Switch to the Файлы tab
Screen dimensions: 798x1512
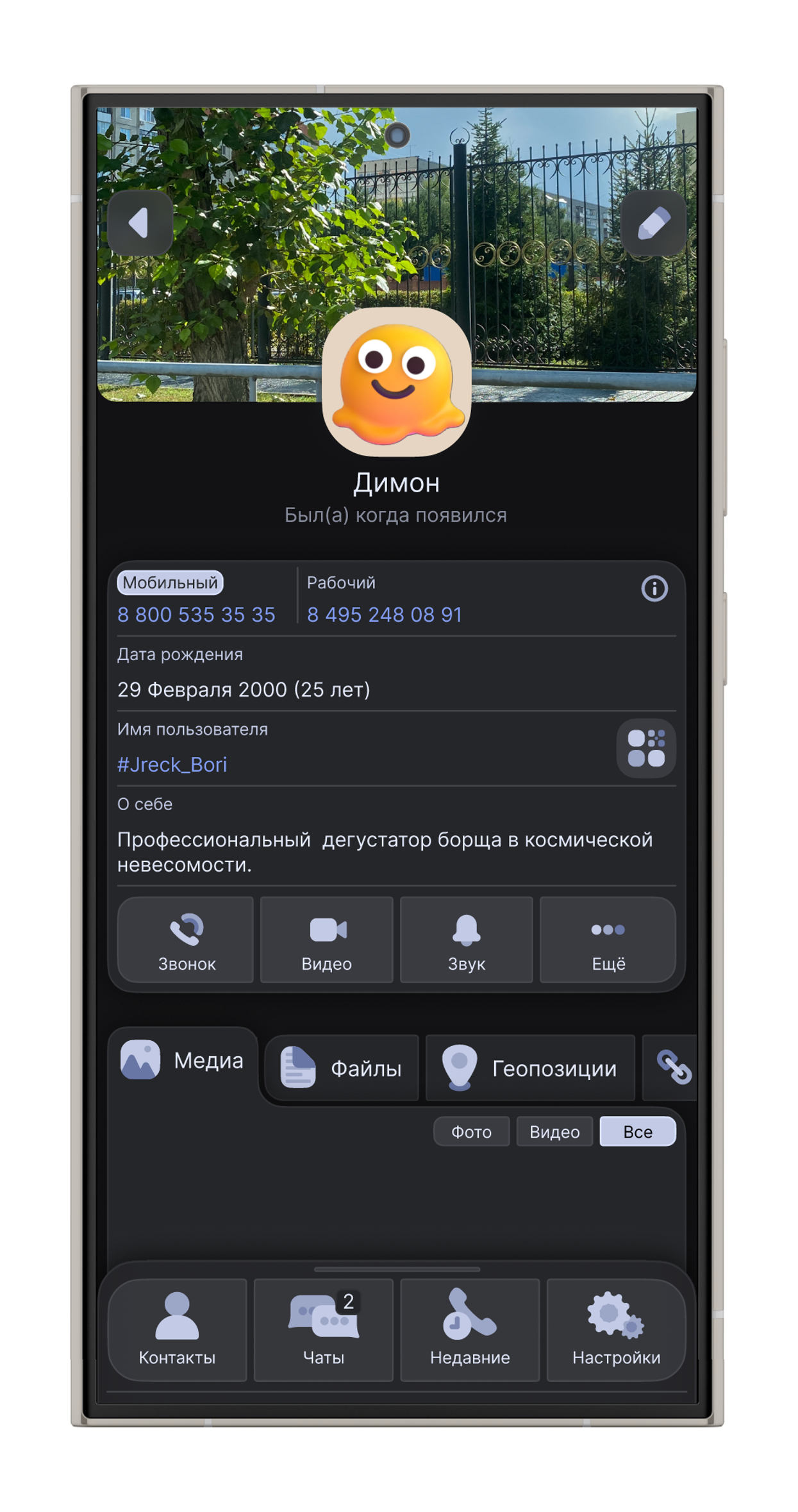click(342, 1068)
